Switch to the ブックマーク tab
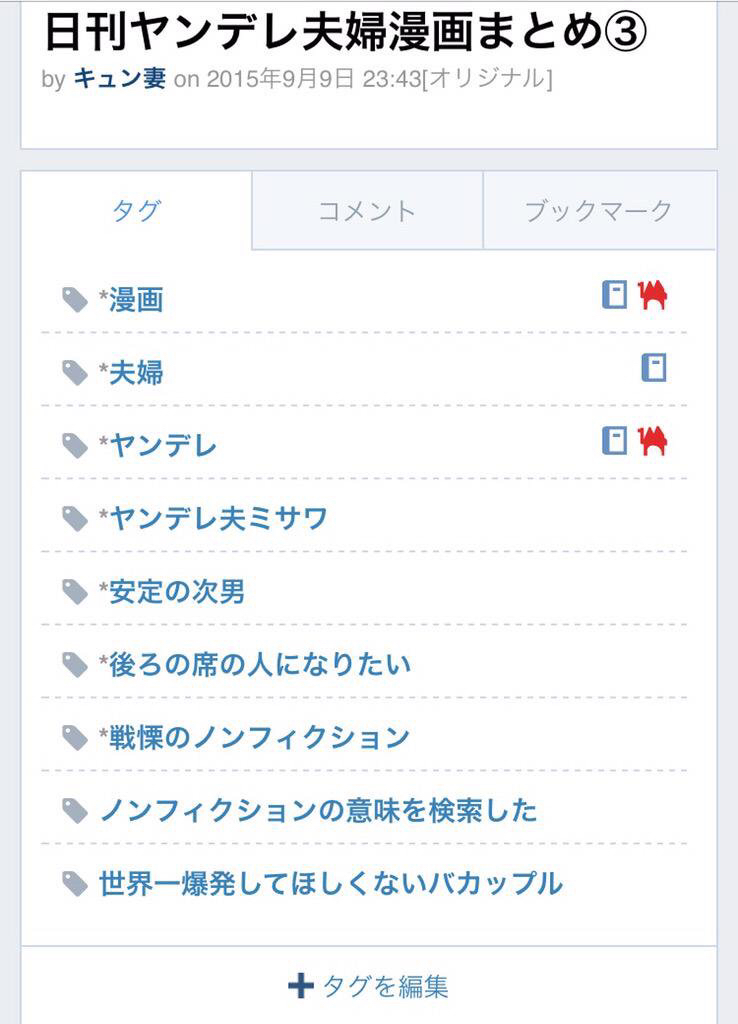Image resolution: width=738 pixels, height=1024 pixels. tap(599, 211)
